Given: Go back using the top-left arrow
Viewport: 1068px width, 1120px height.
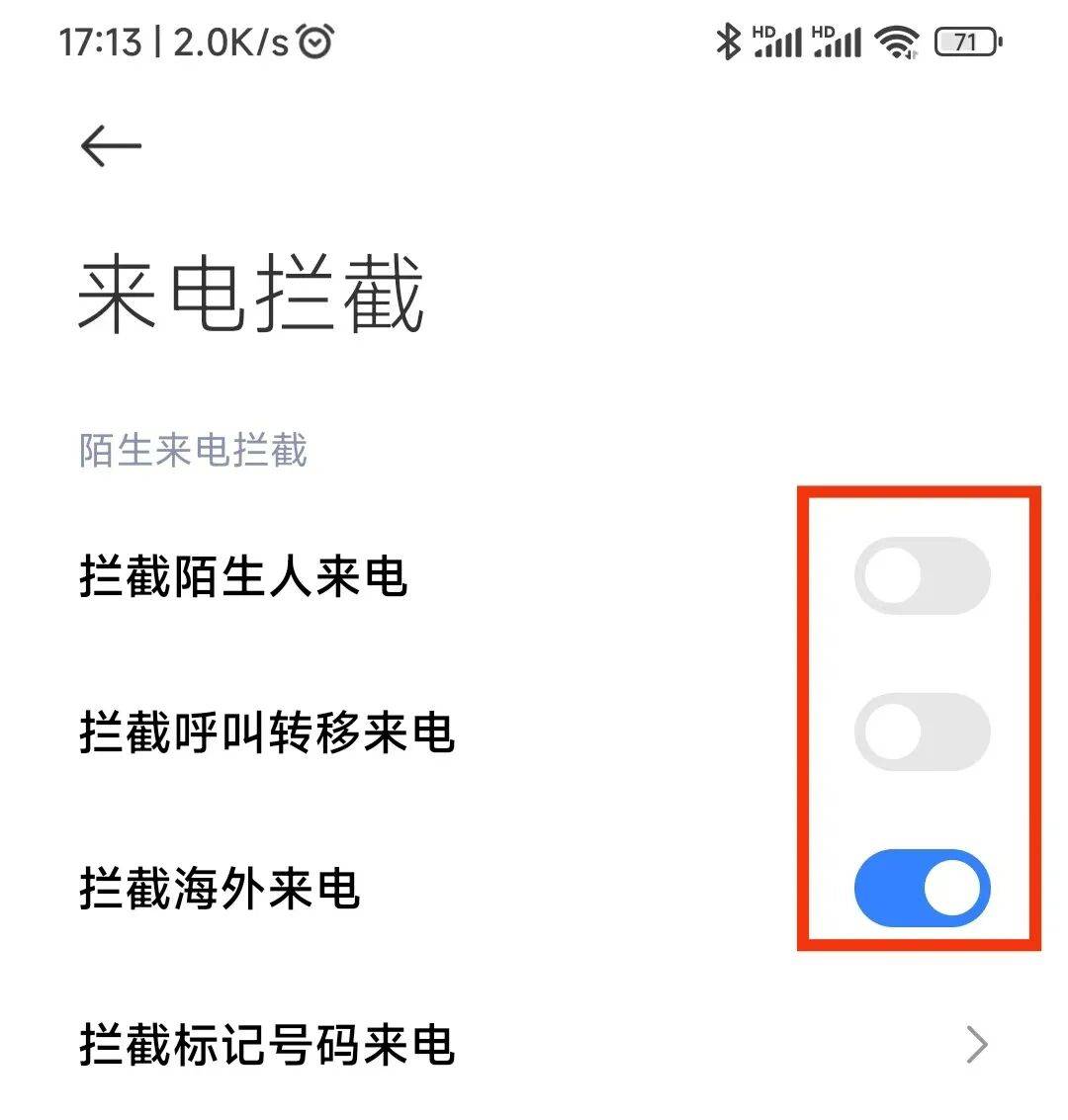Looking at the screenshot, I should [x=111, y=146].
